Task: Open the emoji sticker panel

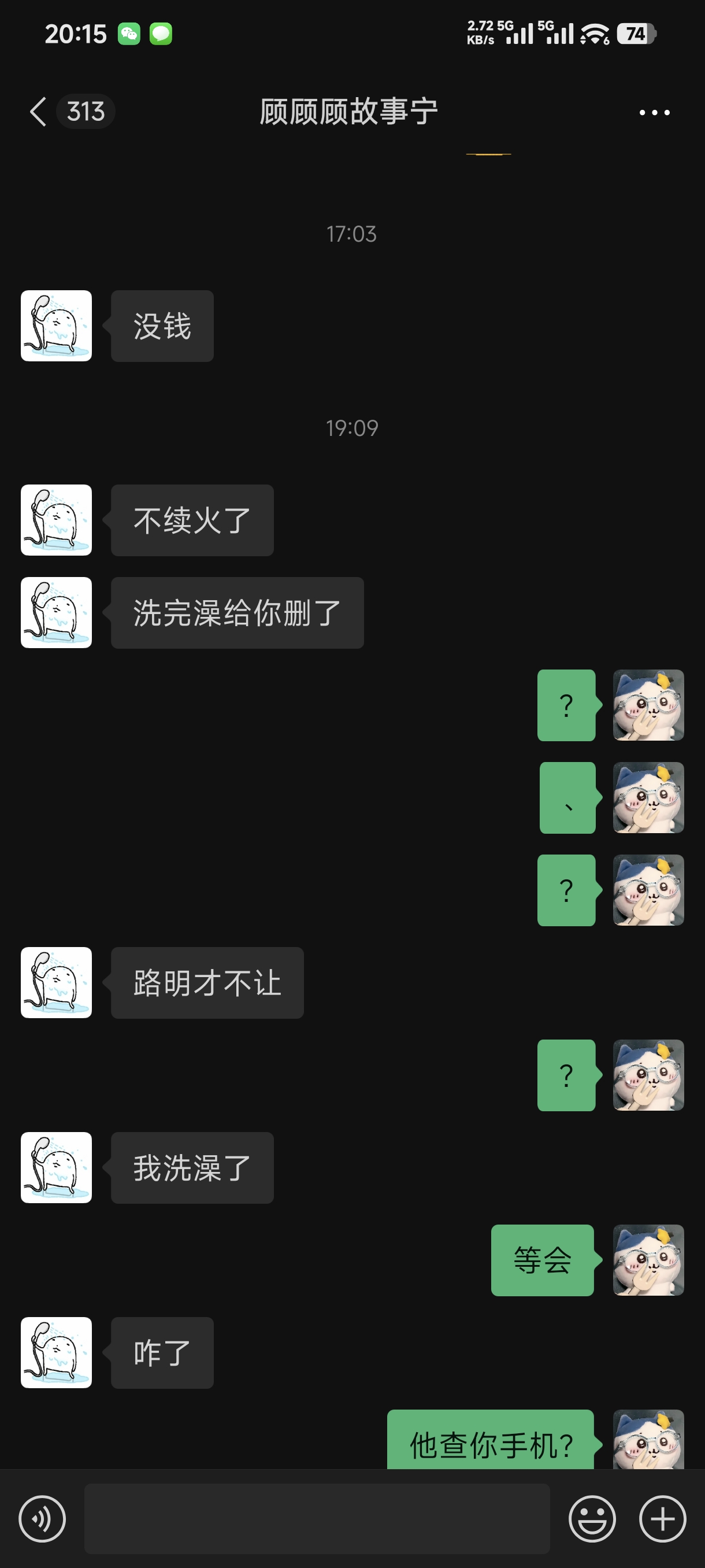Action: pyautogui.click(x=592, y=1519)
